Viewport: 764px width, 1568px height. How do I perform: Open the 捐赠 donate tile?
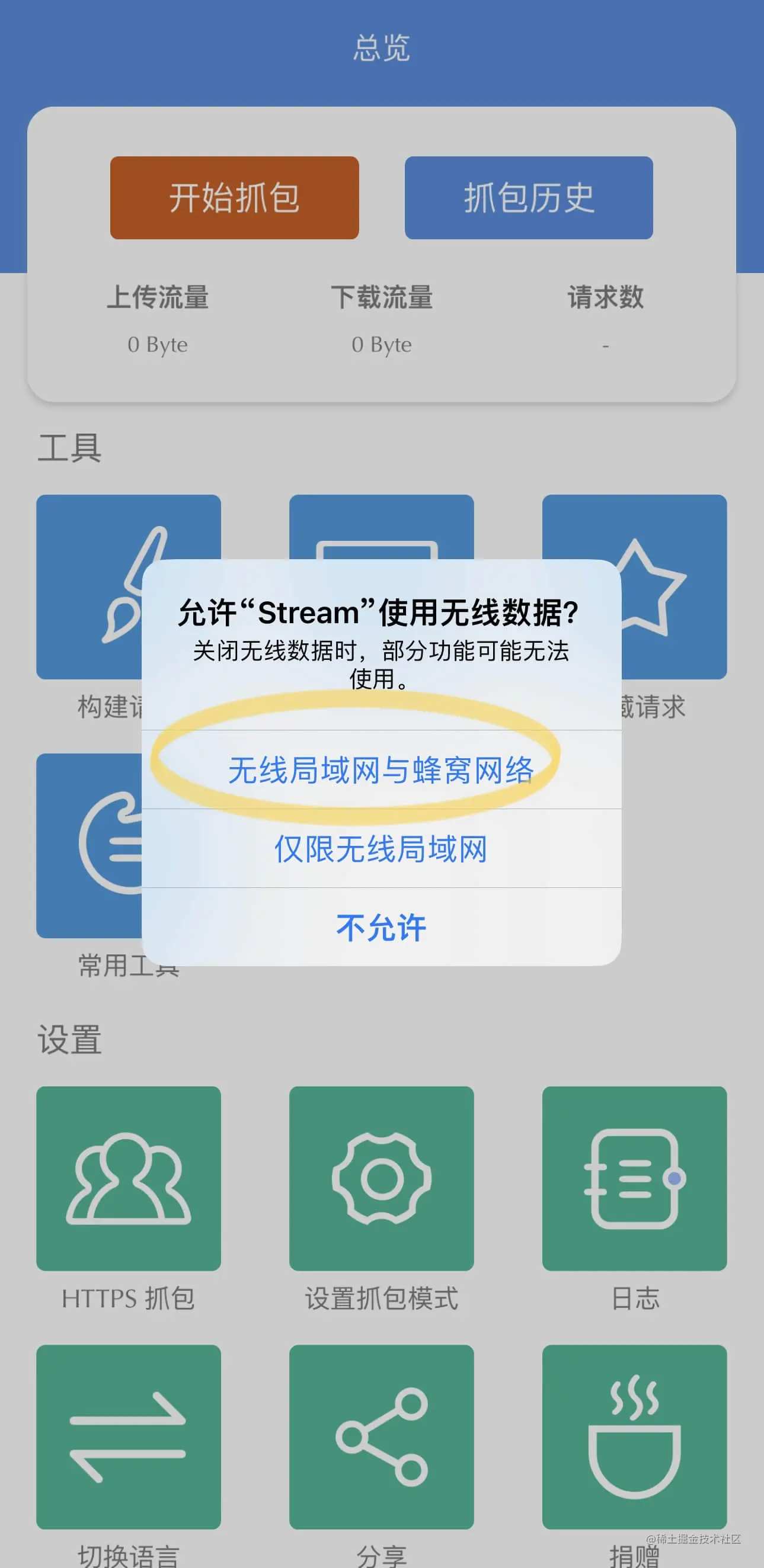point(634,1436)
